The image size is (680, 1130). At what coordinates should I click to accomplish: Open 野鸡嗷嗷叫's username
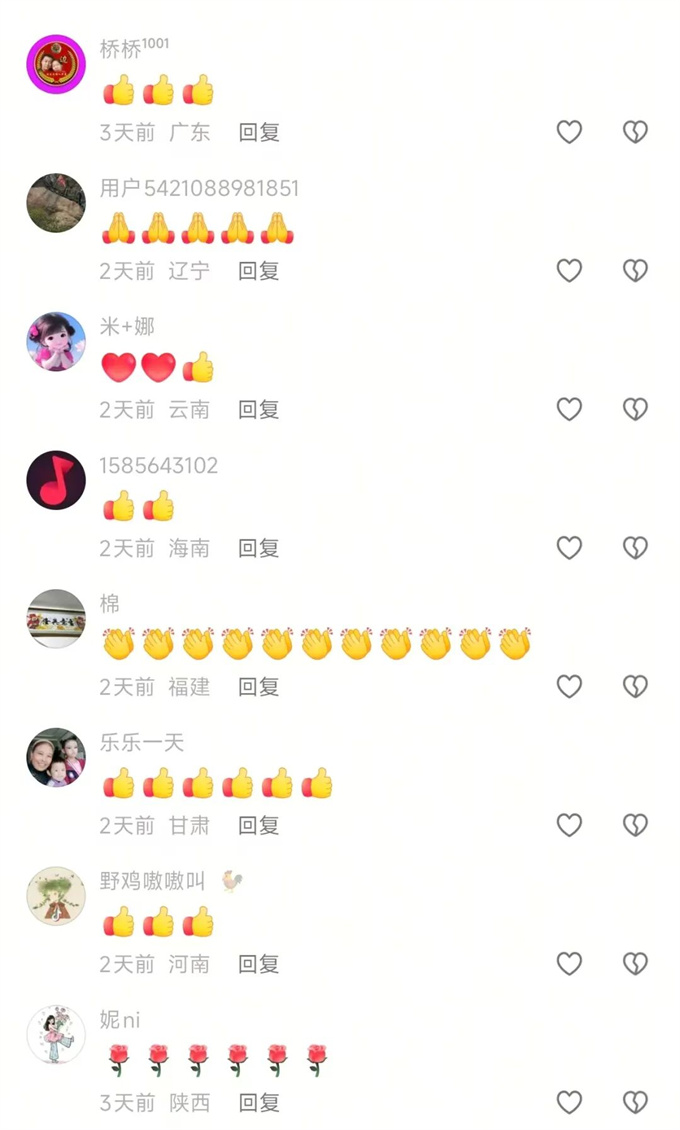(x=152, y=881)
